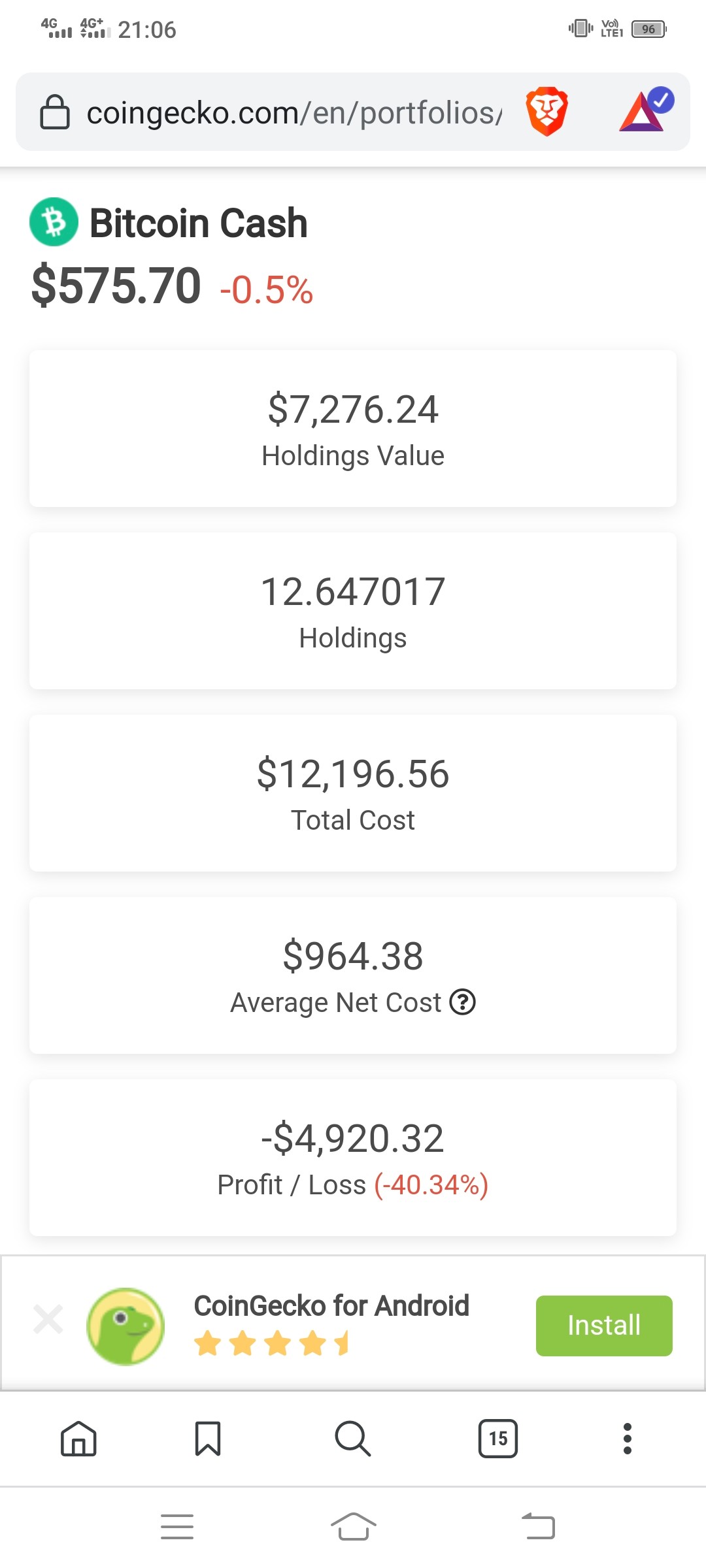Open the browser bookmarks icon

208,1439
